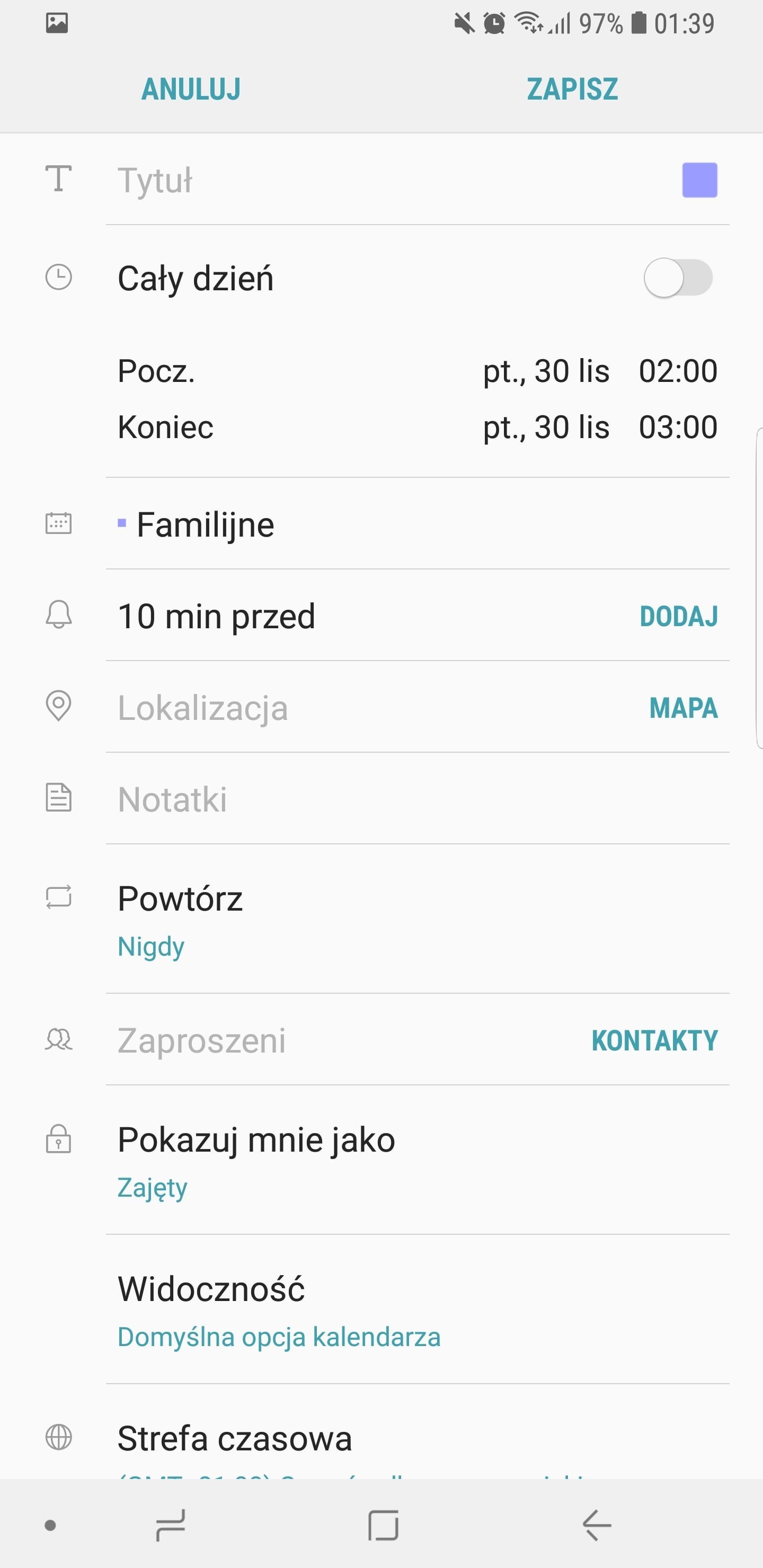Image resolution: width=763 pixels, height=1568 pixels.
Task: Enable the Cały dzień switch
Action: coord(678,278)
